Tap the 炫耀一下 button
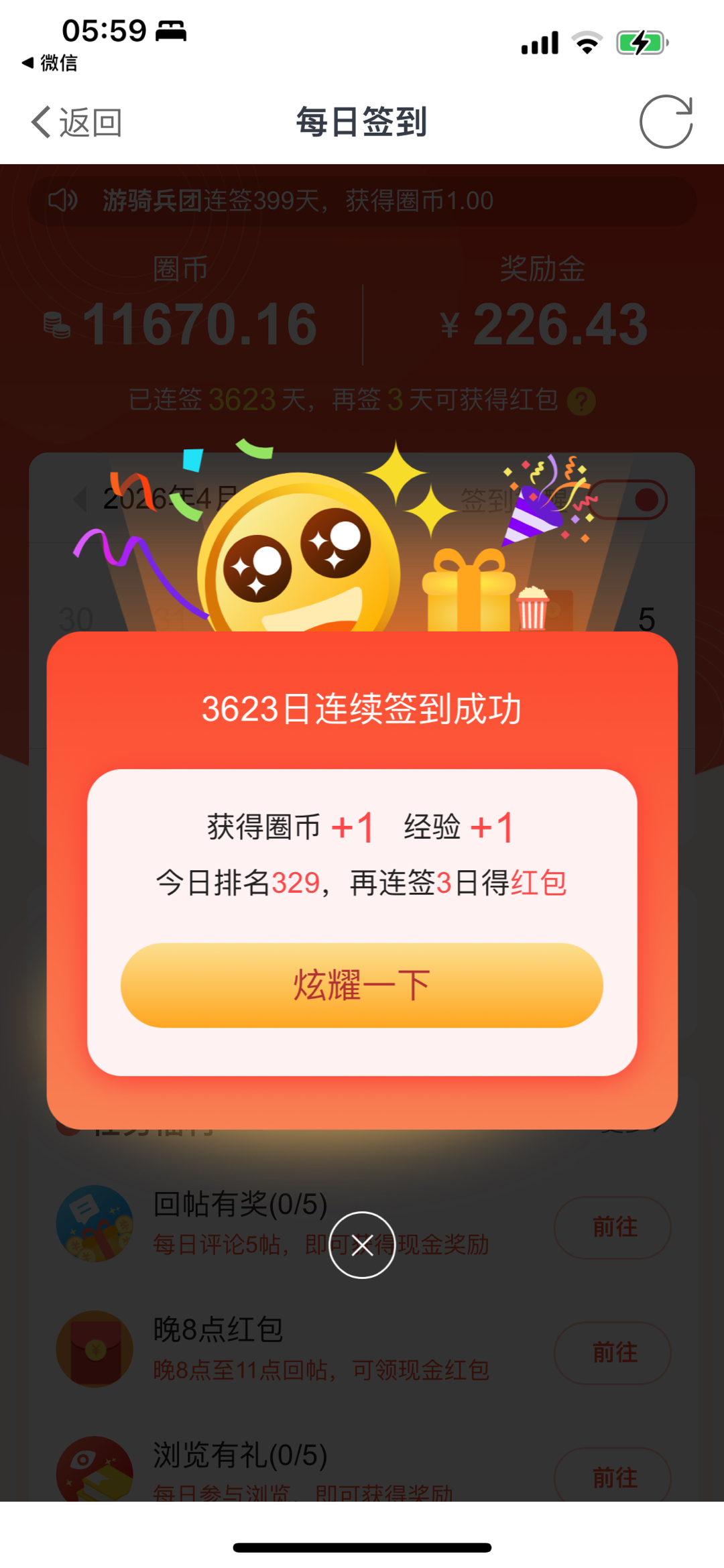 pyautogui.click(x=361, y=985)
